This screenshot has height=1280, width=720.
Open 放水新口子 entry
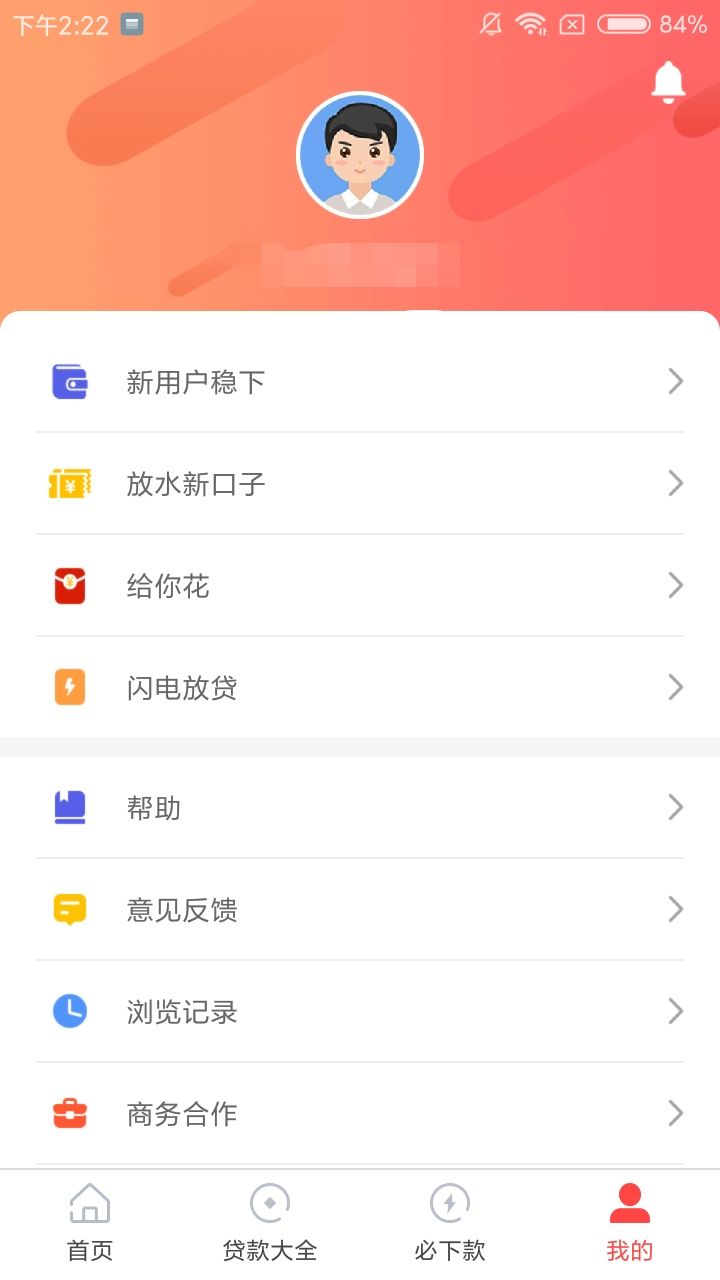point(360,484)
